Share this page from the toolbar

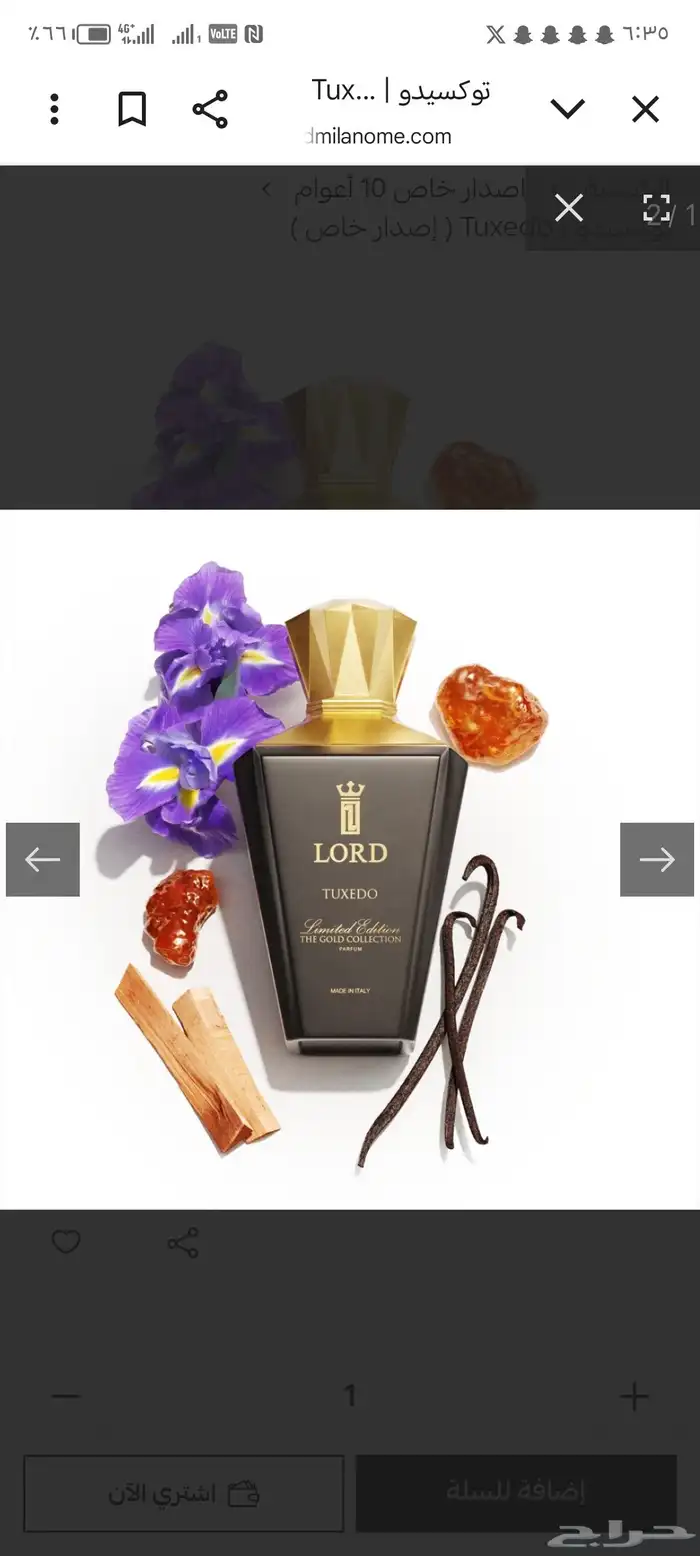pos(210,109)
